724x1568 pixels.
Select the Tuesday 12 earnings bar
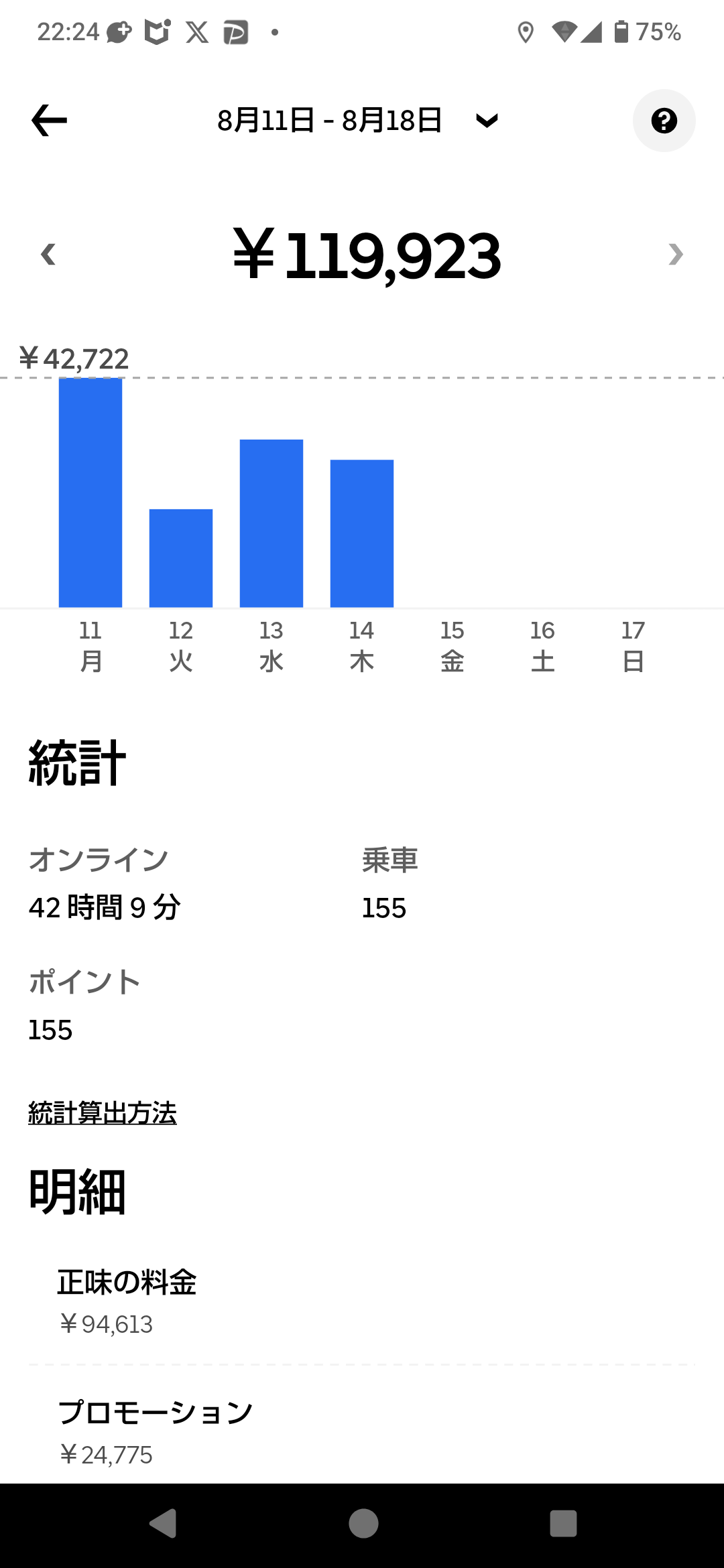[181, 558]
